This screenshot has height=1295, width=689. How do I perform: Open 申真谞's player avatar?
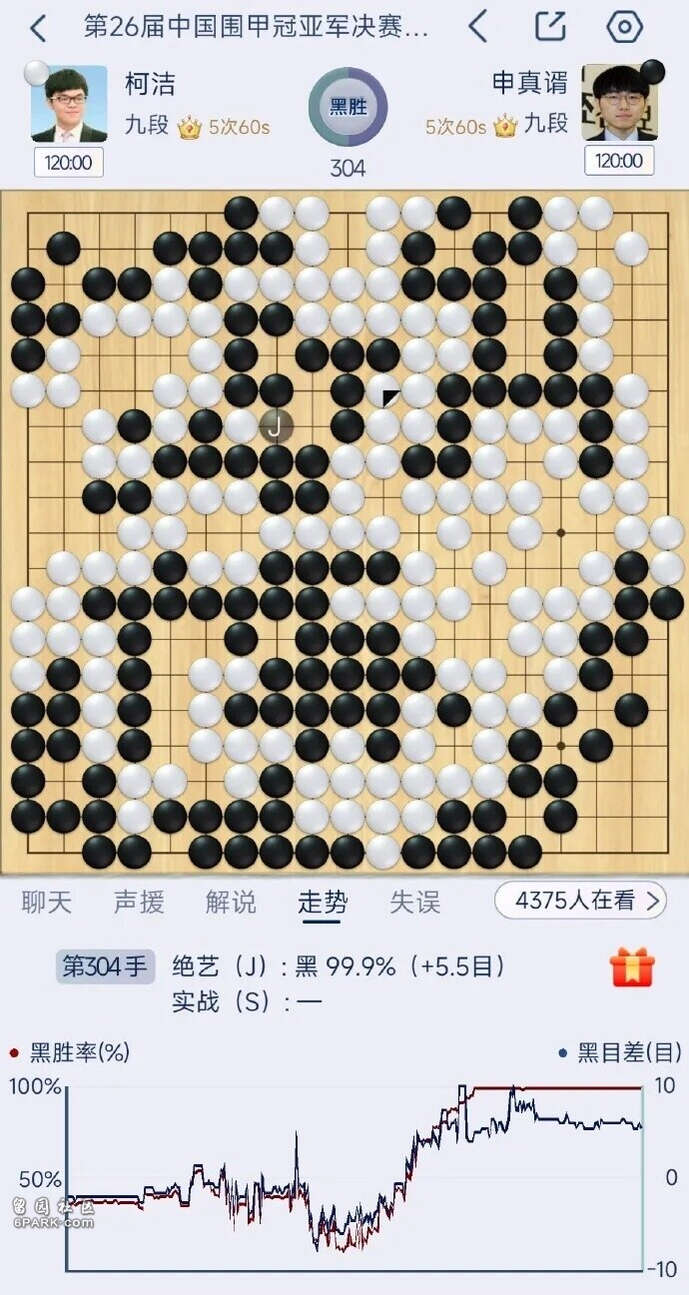tap(619, 104)
